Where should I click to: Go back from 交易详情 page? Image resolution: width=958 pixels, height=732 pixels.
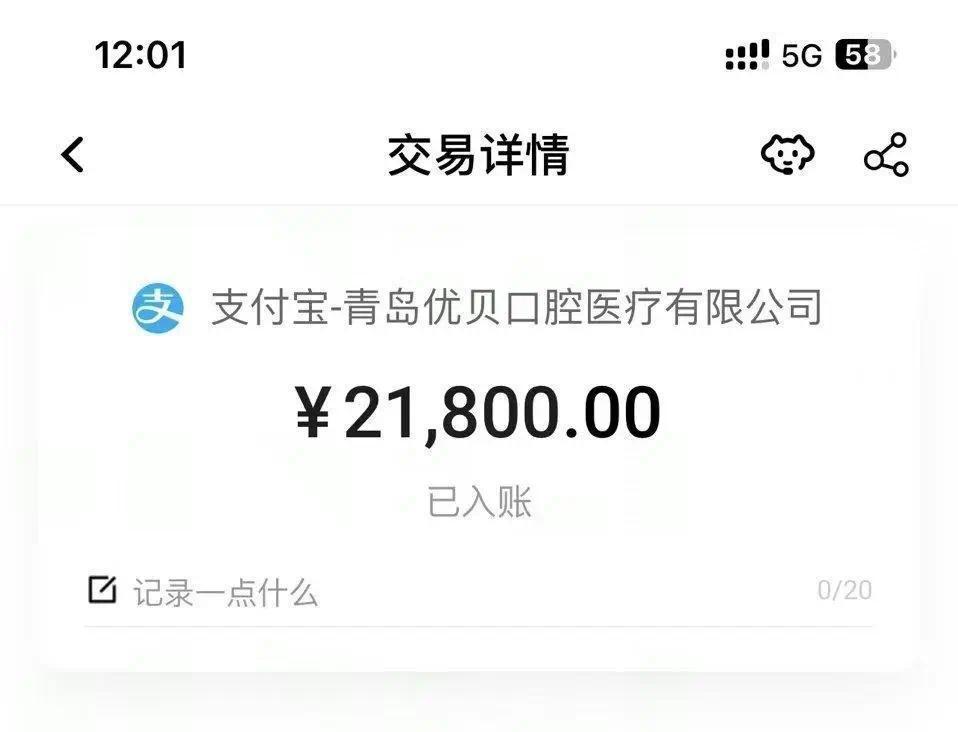point(73,156)
